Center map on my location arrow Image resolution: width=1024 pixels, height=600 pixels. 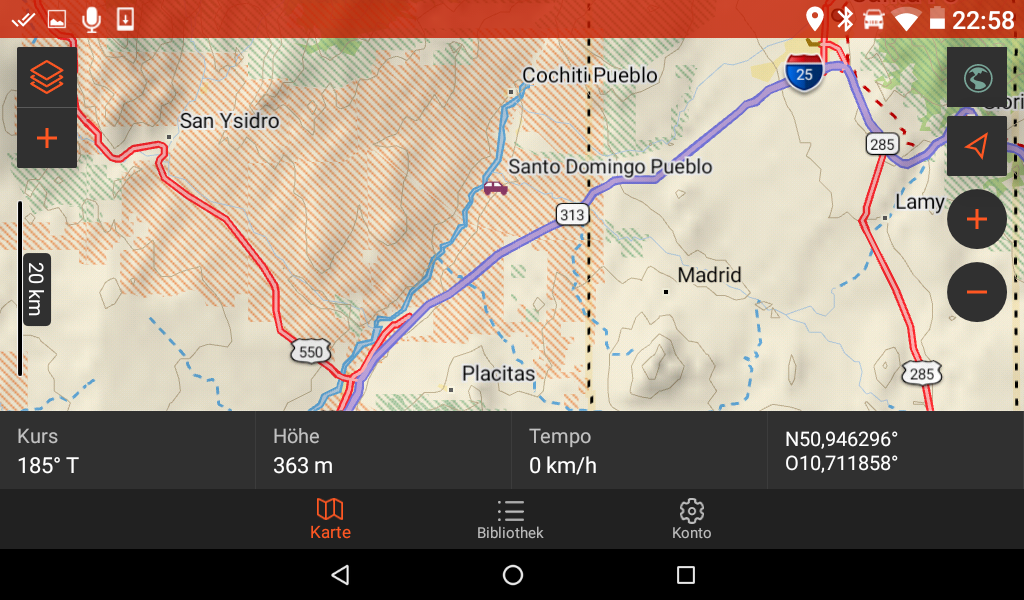(x=977, y=146)
